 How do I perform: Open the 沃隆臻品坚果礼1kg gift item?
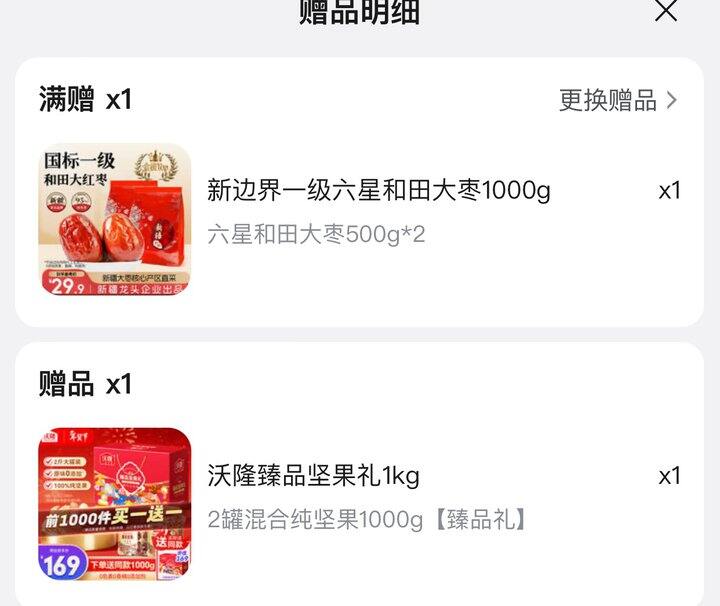pyautogui.click(x=313, y=476)
